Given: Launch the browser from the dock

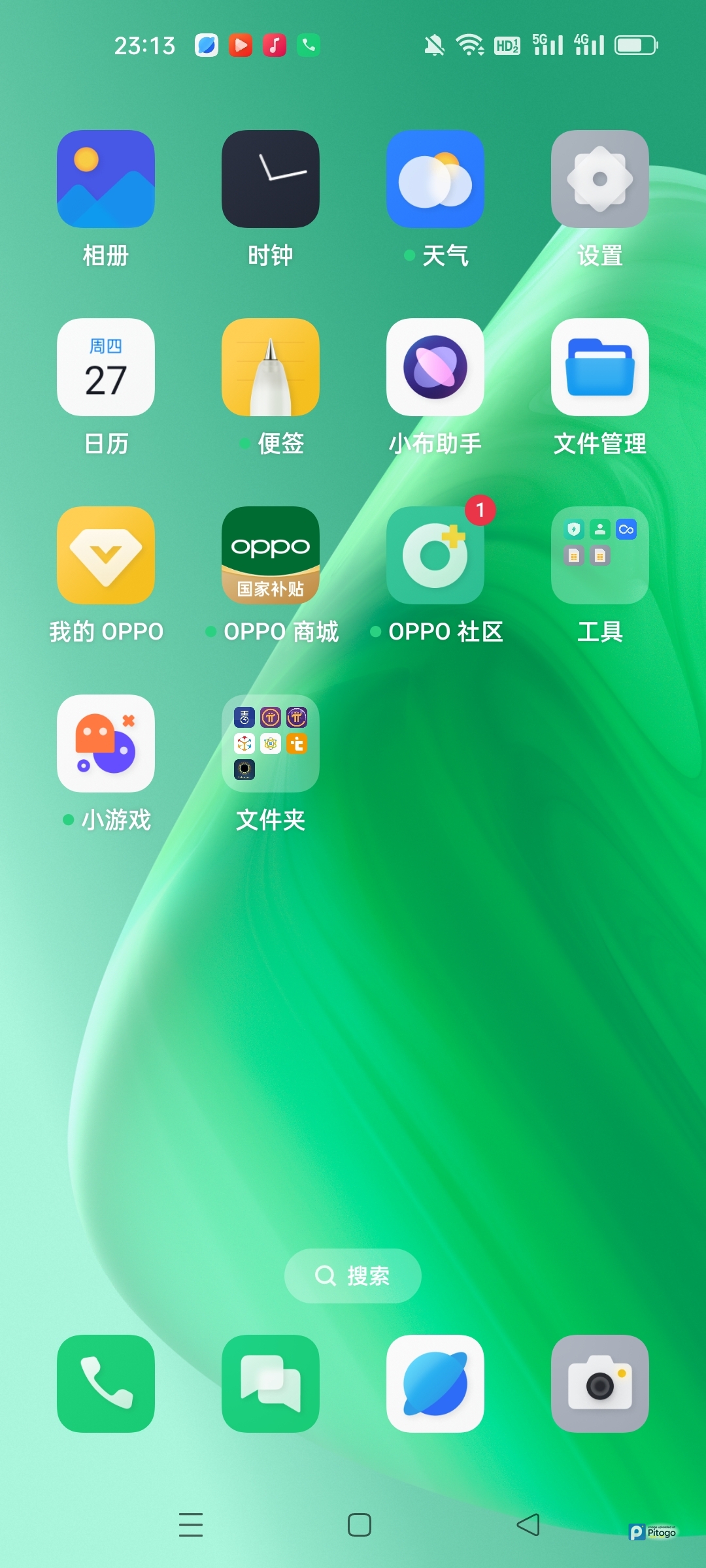Looking at the screenshot, I should pos(435,1384).
